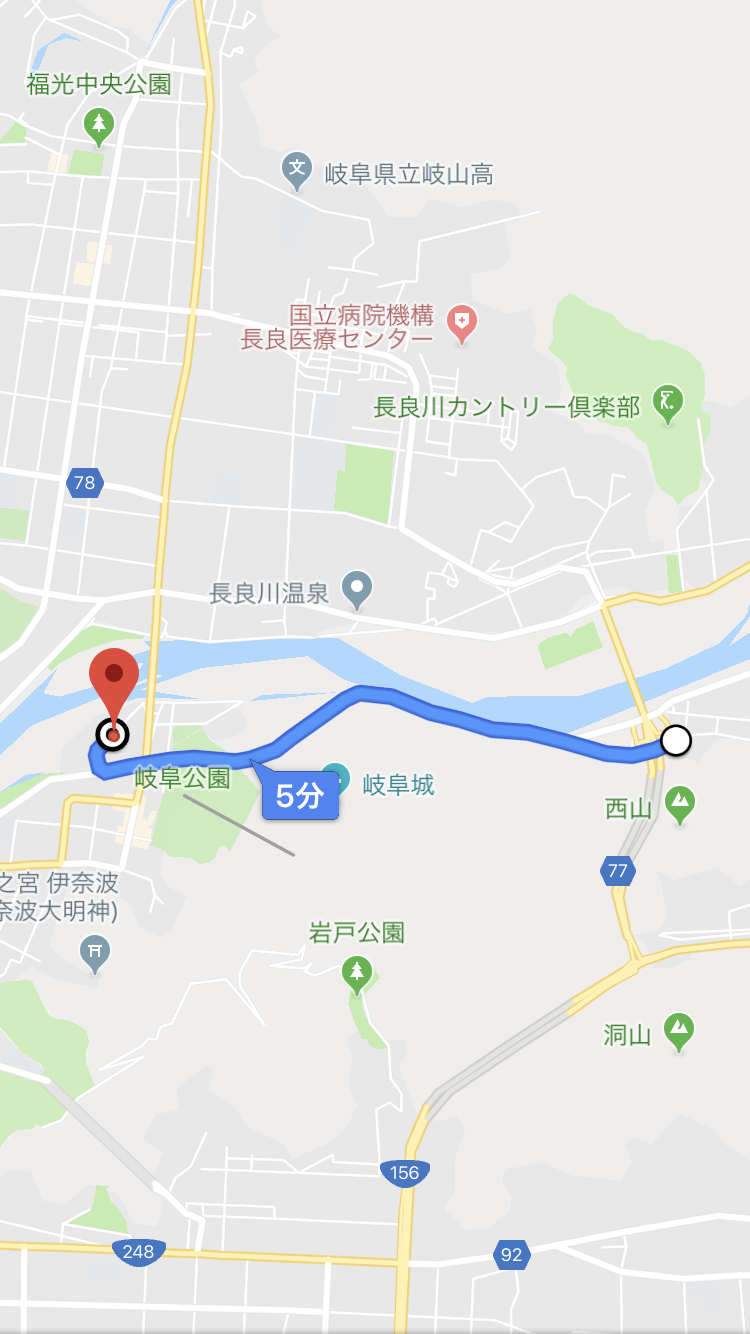
Task: Select the 伊奈波 shrine torii marker
Action: coord(95,953)
